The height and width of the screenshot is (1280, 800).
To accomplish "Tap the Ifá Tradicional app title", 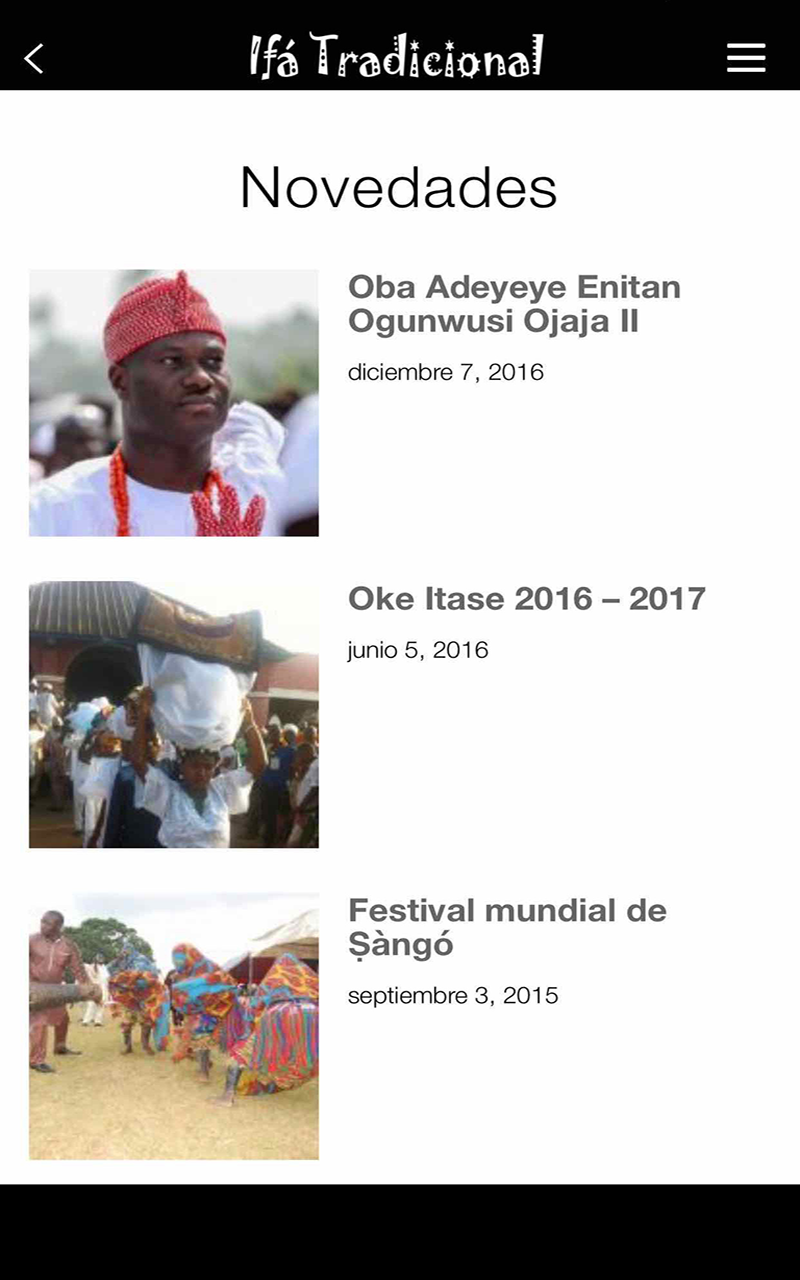I will tap(396, 57).
